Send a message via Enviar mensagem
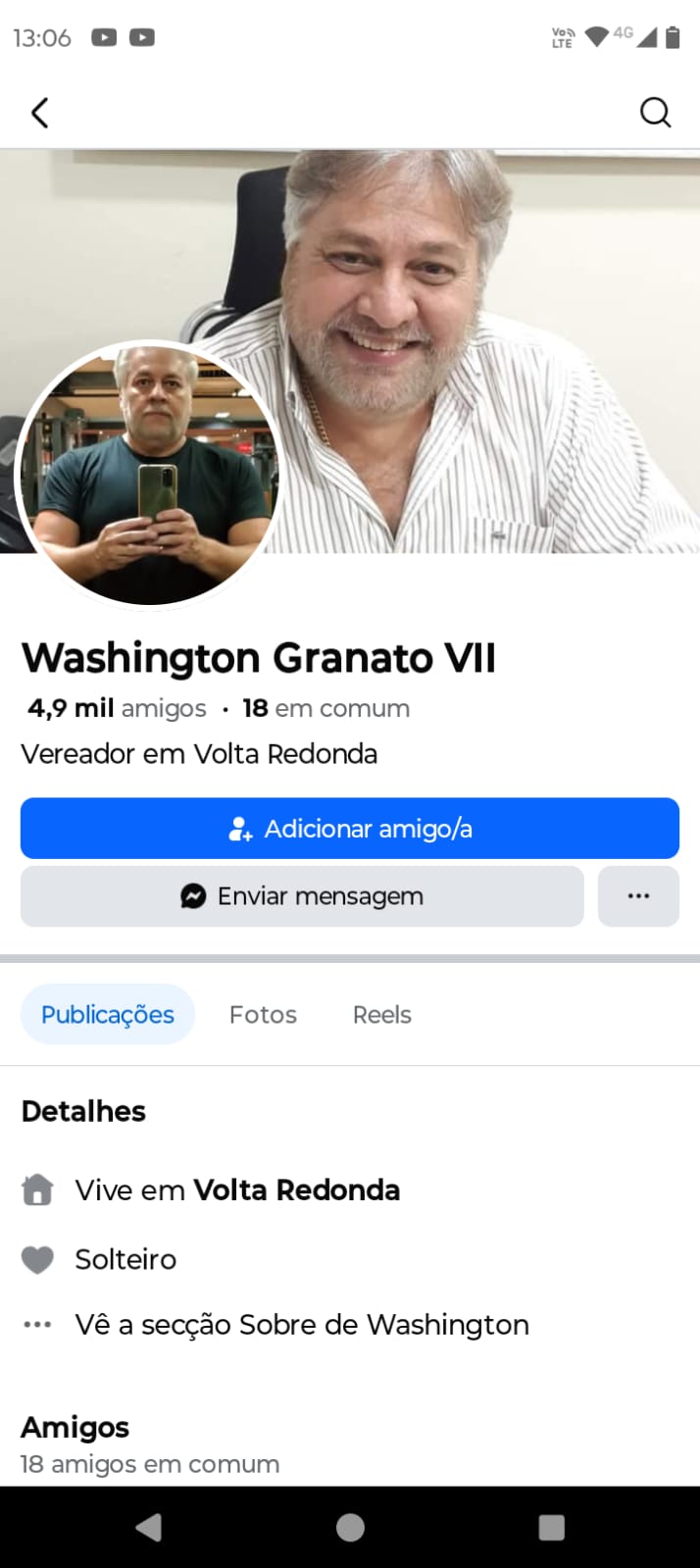The width and height of the screenshot is (700, 1568). pyautogui.click(x=302, y=896)
